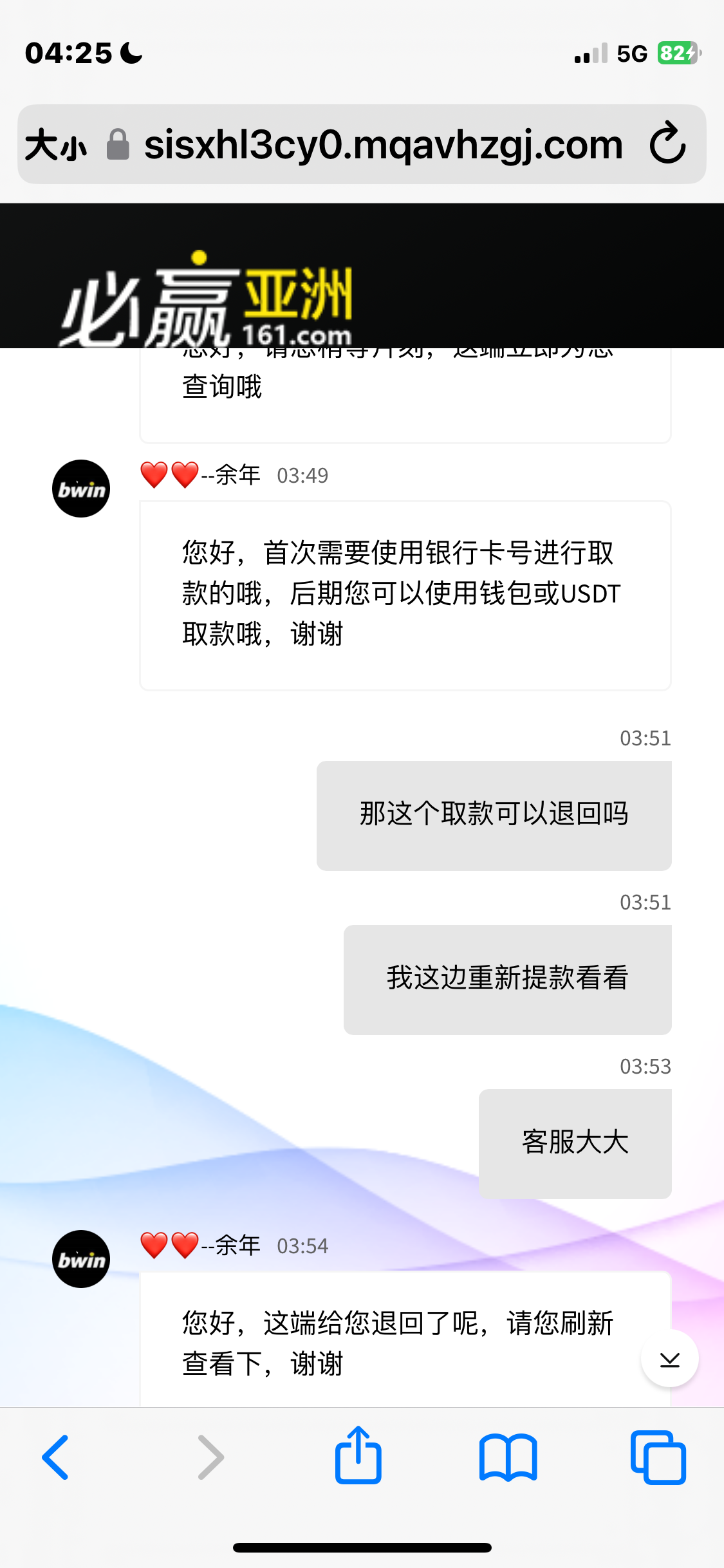
Task: Open Safari bookmarks
Action: point(508,1457)
